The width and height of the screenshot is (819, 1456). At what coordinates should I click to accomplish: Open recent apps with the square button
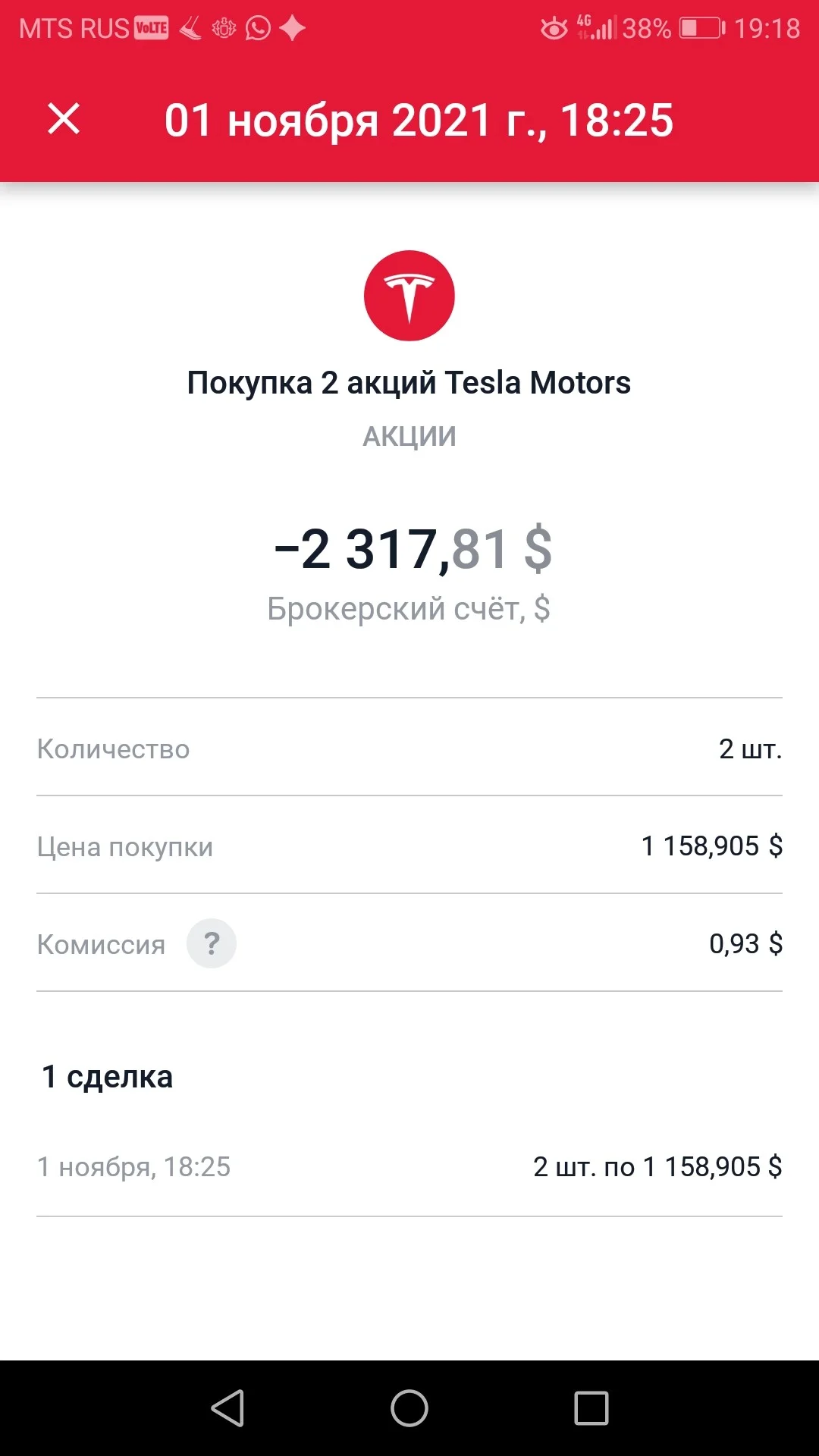[591, 1408]
